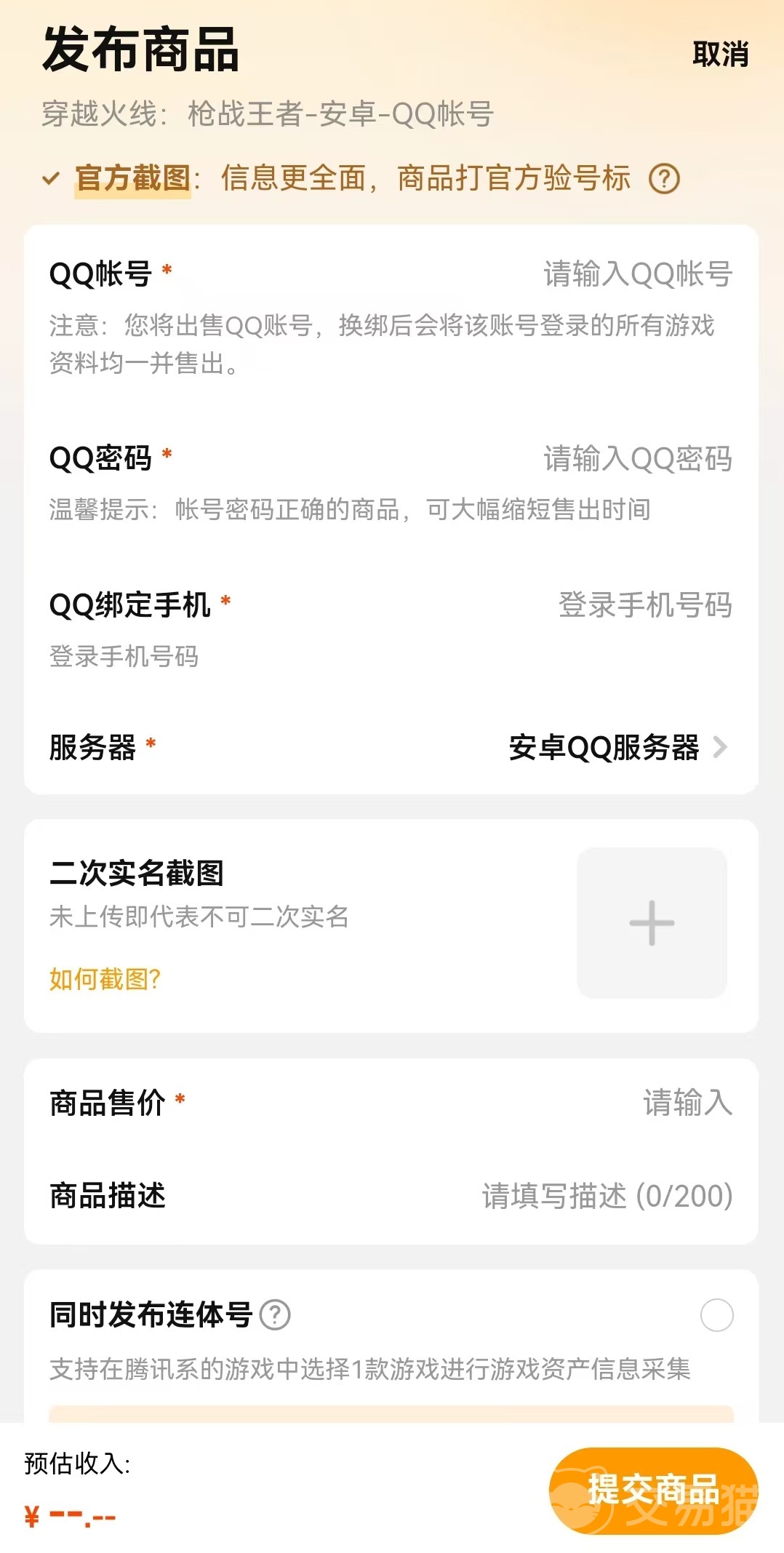Tap 取消 to cancel publishing

(720, 55)
